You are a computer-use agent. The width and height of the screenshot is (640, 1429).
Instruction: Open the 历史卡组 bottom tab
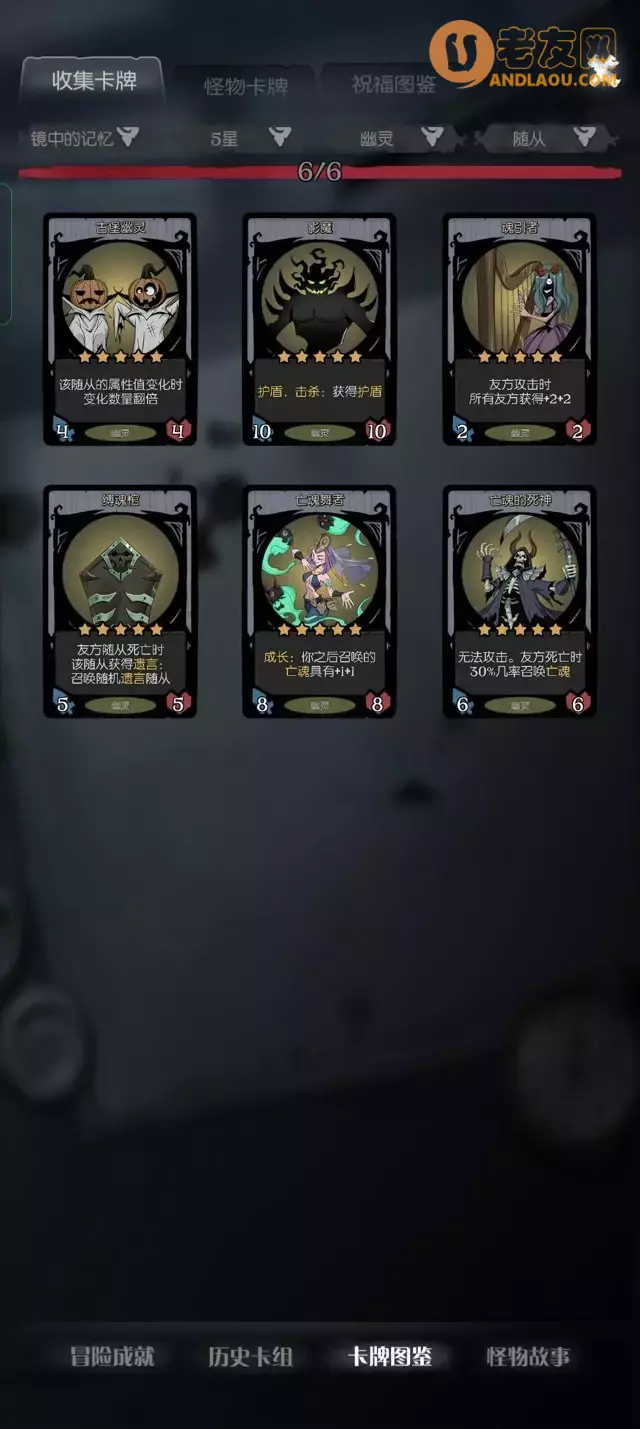(x=250, y=1357)
